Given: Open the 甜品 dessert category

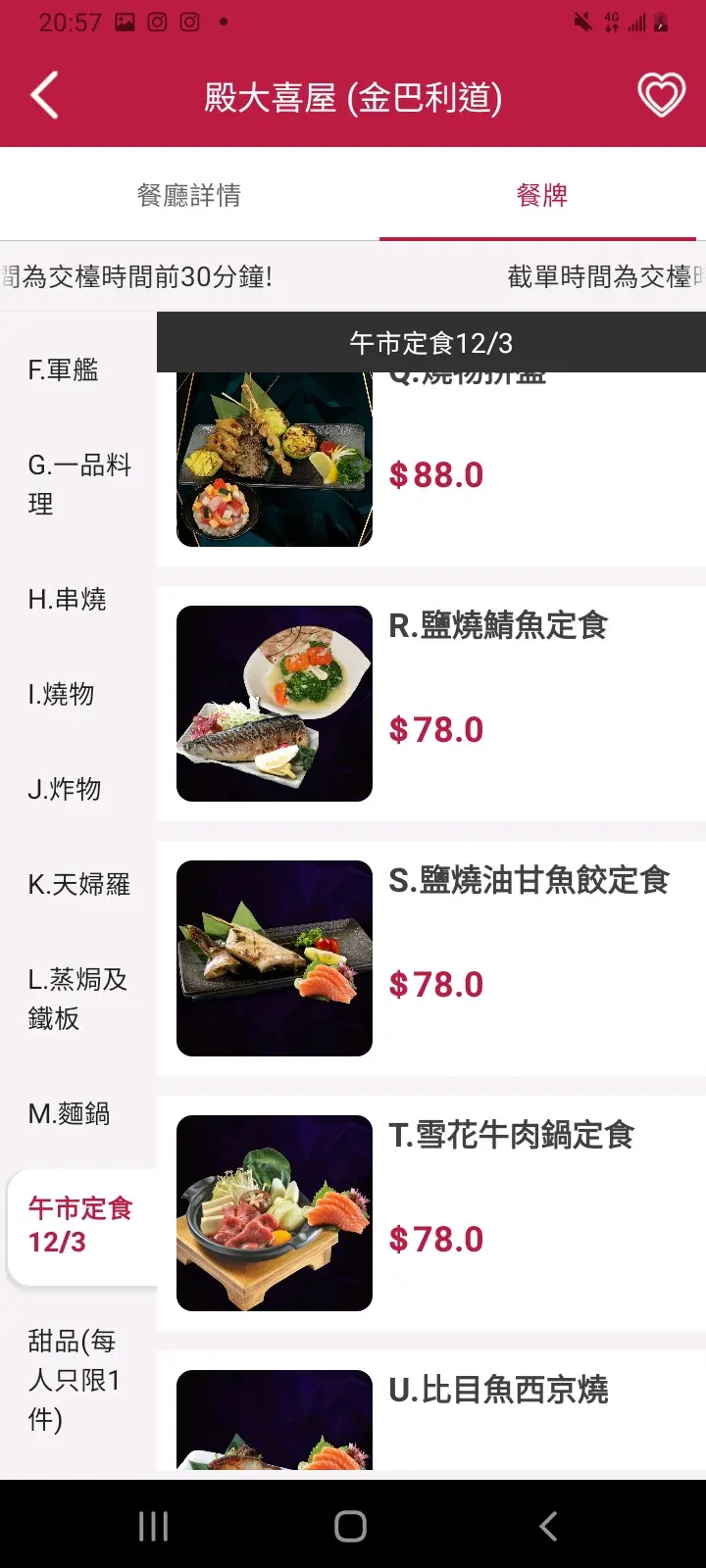Looking at the screenshot, I should click(x=75, y=1379).
